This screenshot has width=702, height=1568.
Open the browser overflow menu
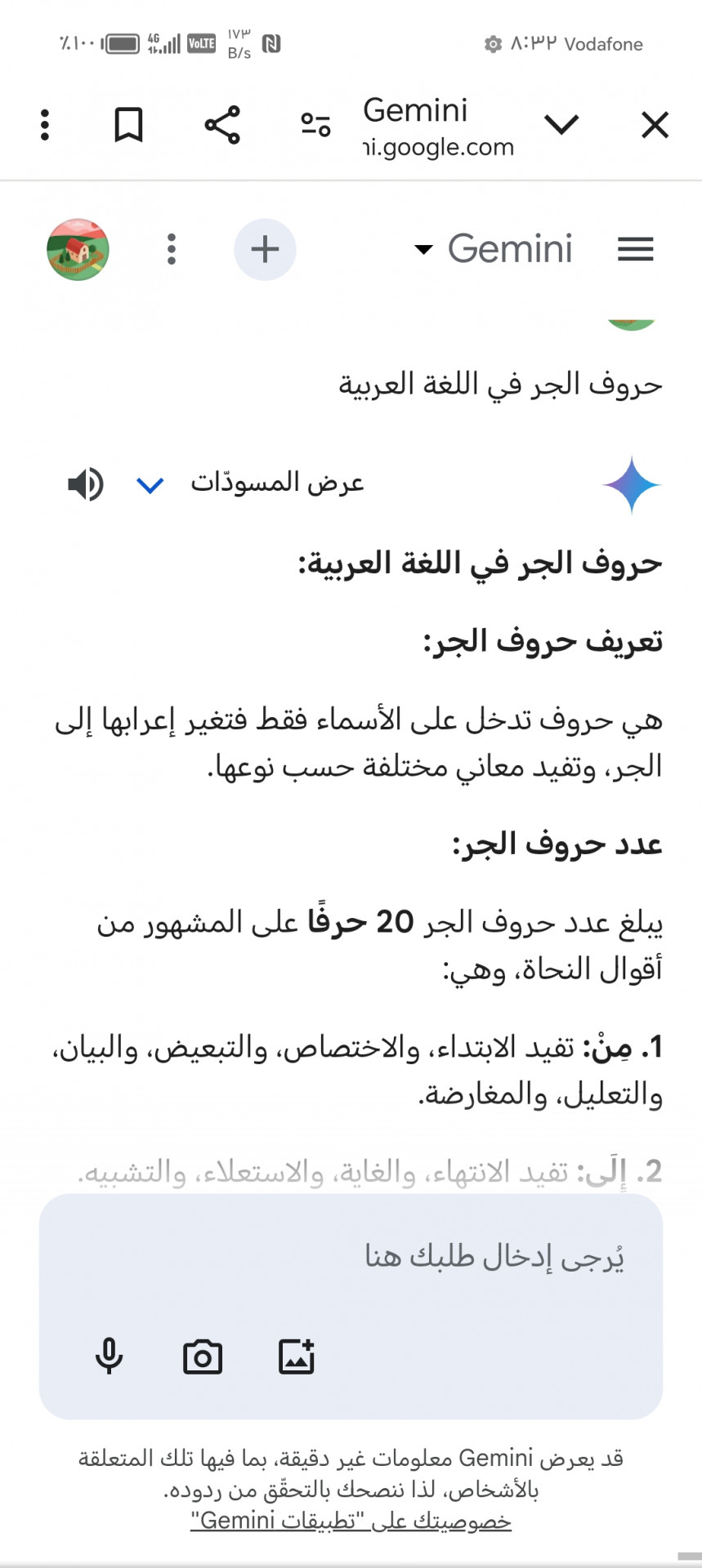[x=45, y=125]
